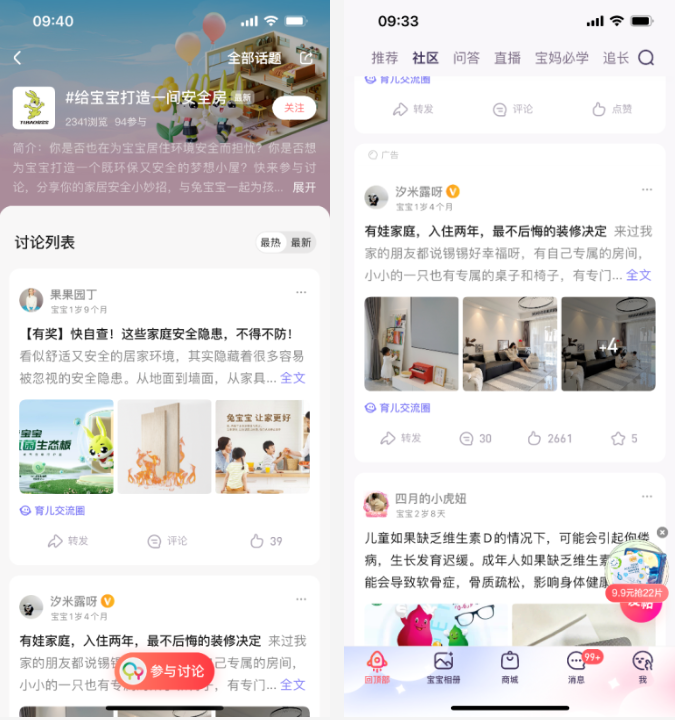
Task: Like the post with 2661 likes
Action: [x=549, y=438]
